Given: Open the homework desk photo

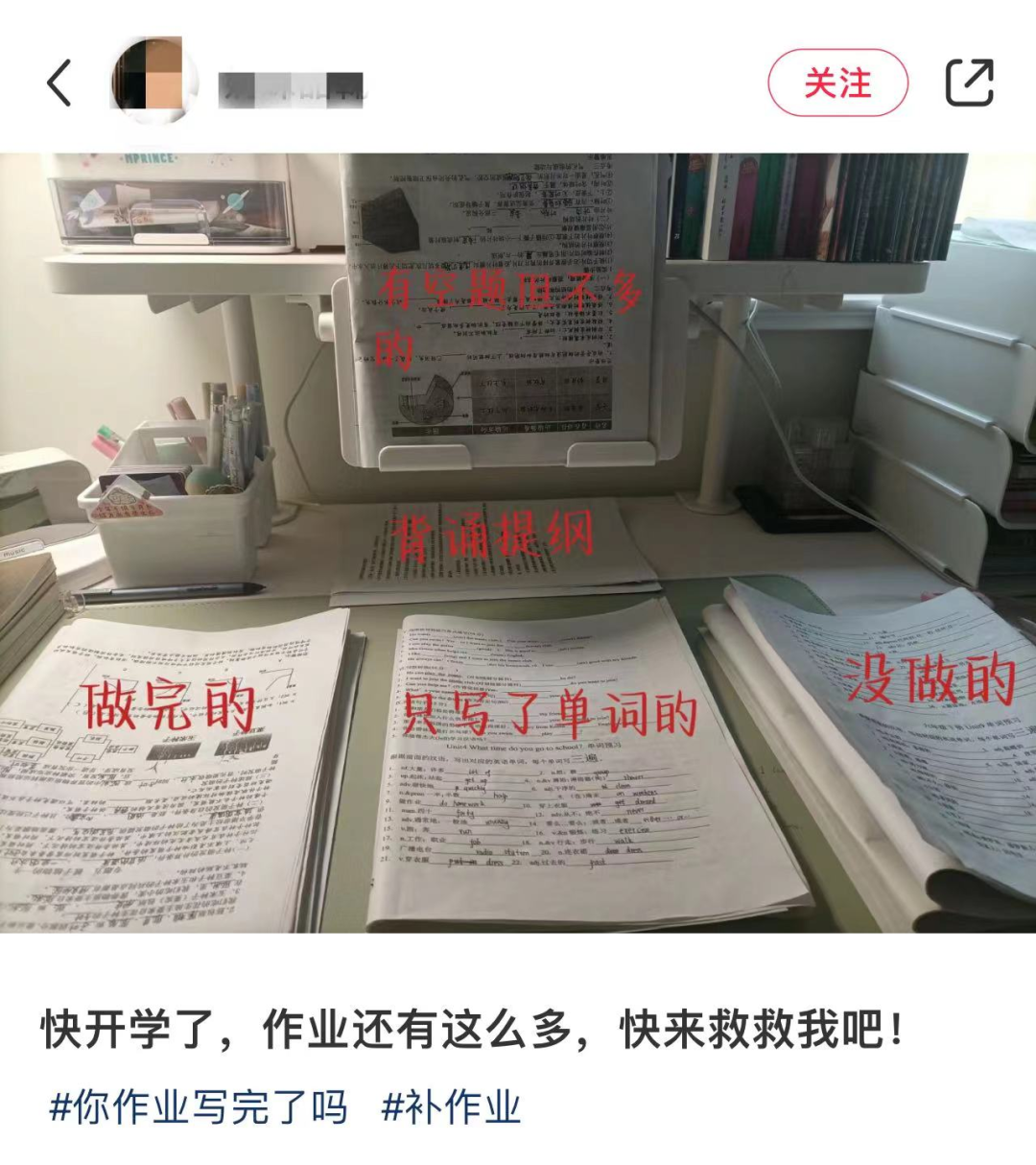Looking at the screenshot, I should point(518,542).
